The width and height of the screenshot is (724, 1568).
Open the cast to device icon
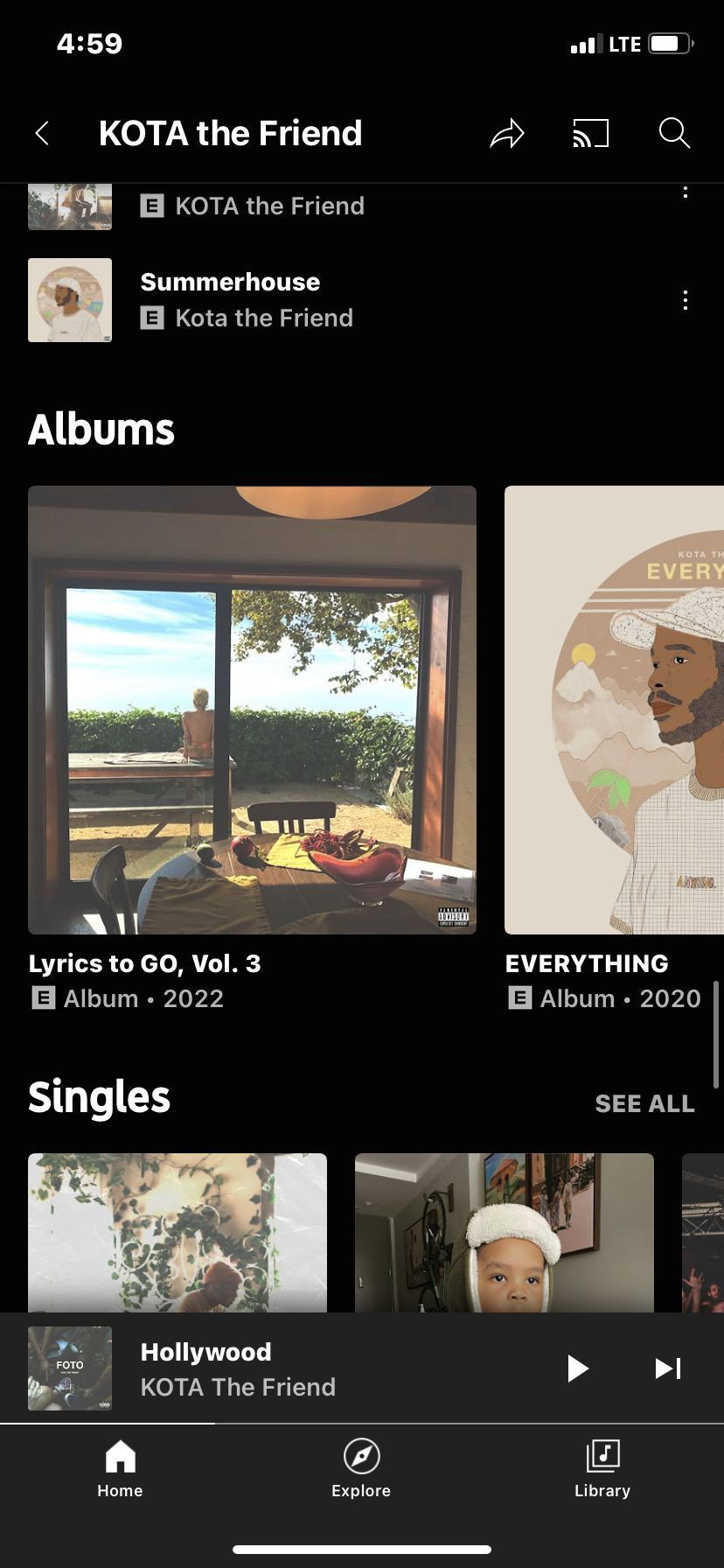[x=591, y=133]
